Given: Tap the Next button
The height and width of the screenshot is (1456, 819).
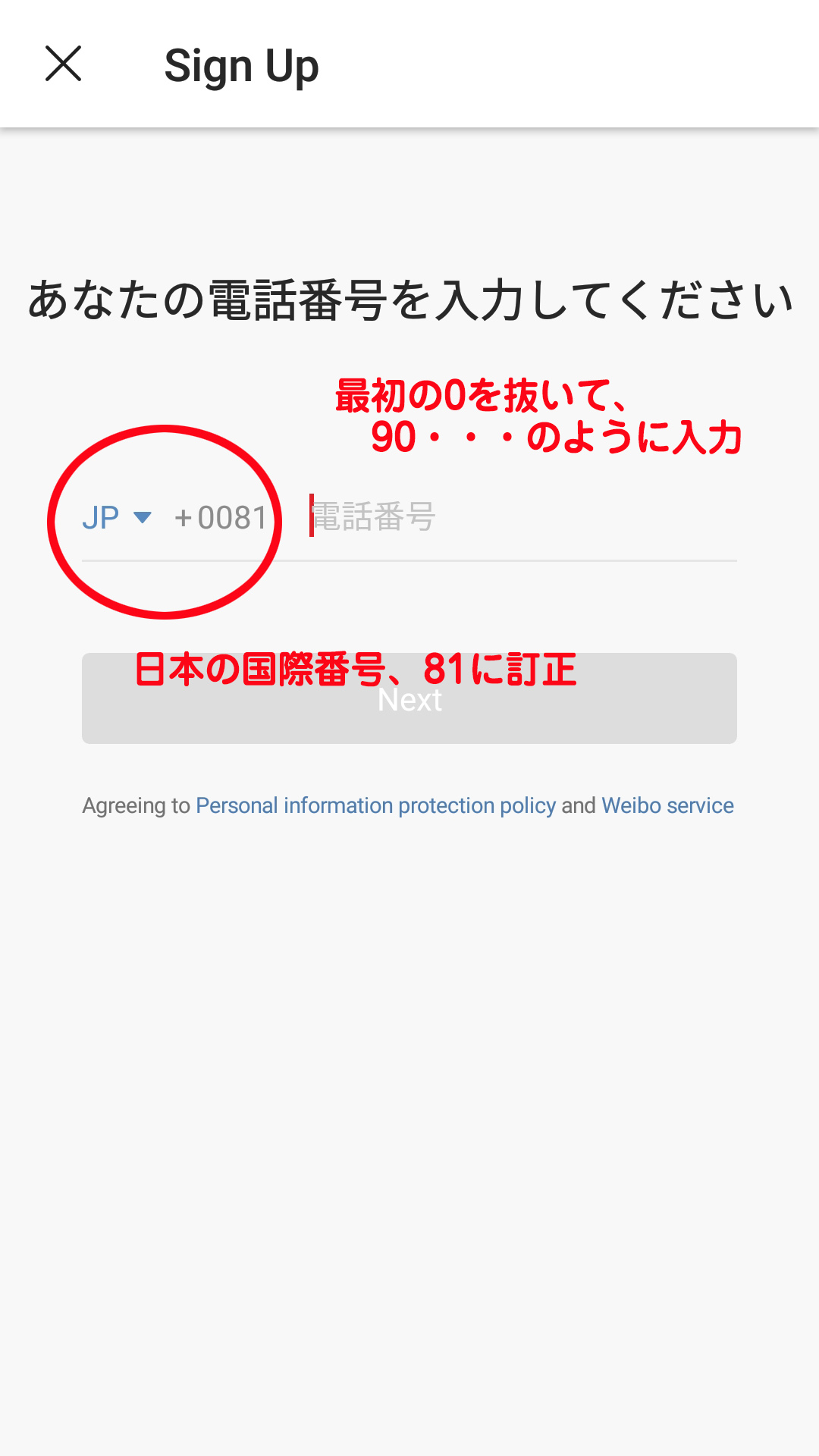Looking at the screenshot, I should pyautogui.click(x=409, y=698).
